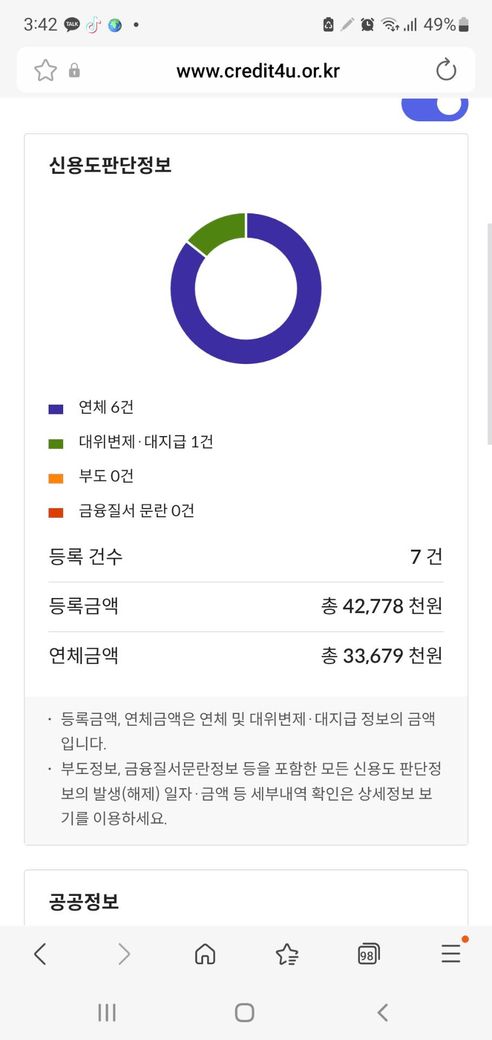The width and height of the screenshot is (492, 1040).
Task: Open recent apps from the navigation bar
Action: pyautogui.click(x=107, y=1012)
